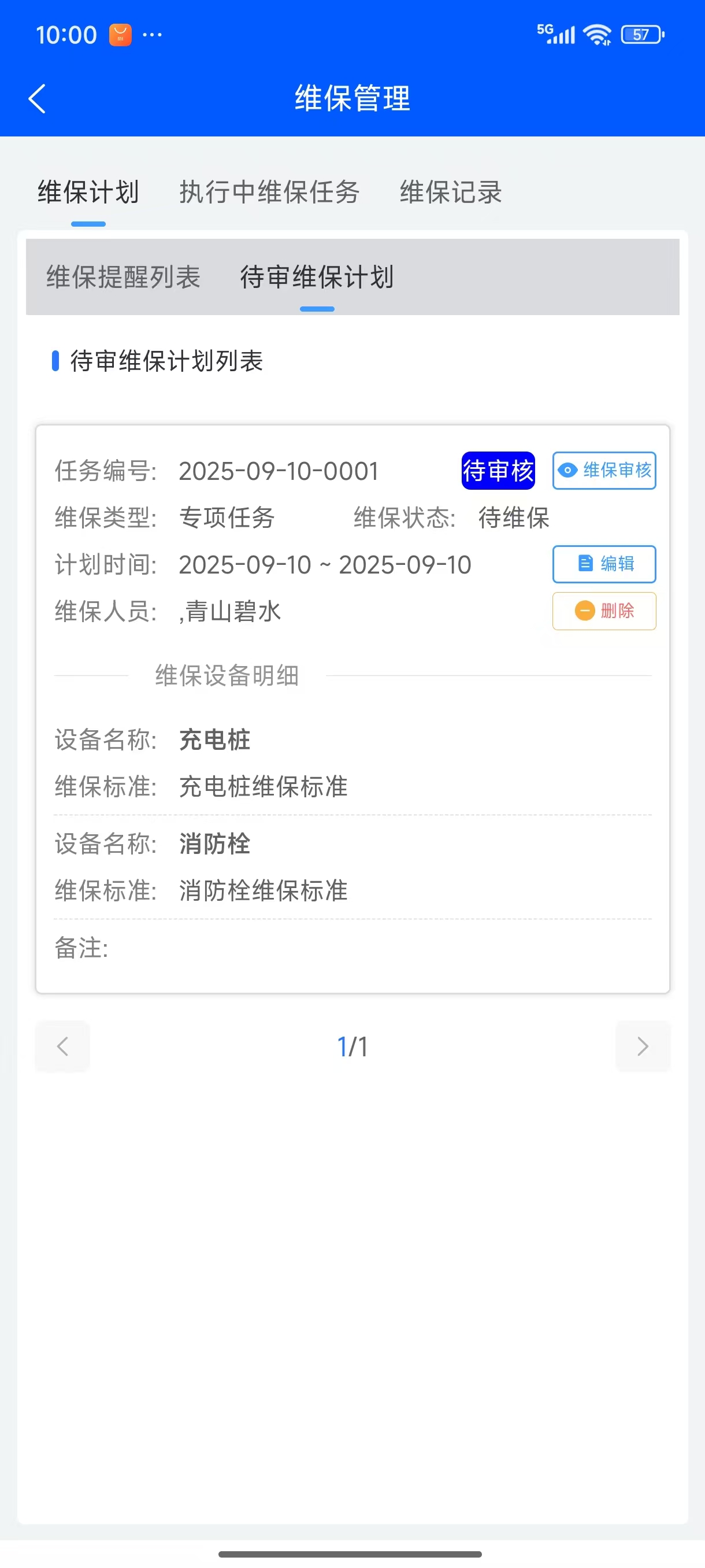The image size is (705, 1568).
Task: Edit the maintenance plan via 编辑
Action: pos(603,564)
